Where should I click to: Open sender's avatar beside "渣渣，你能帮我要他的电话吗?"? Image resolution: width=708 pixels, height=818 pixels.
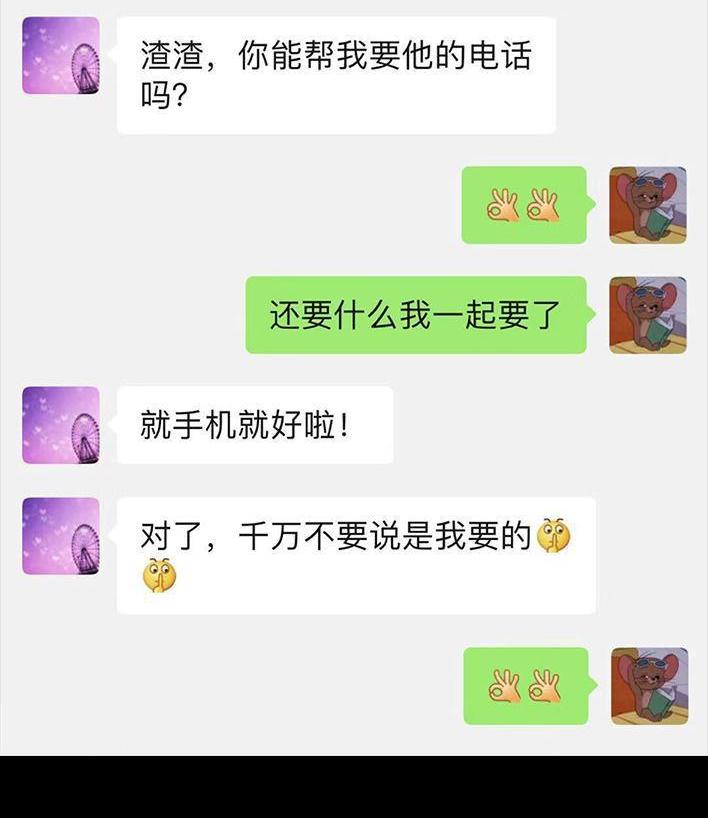pos(61,56)
